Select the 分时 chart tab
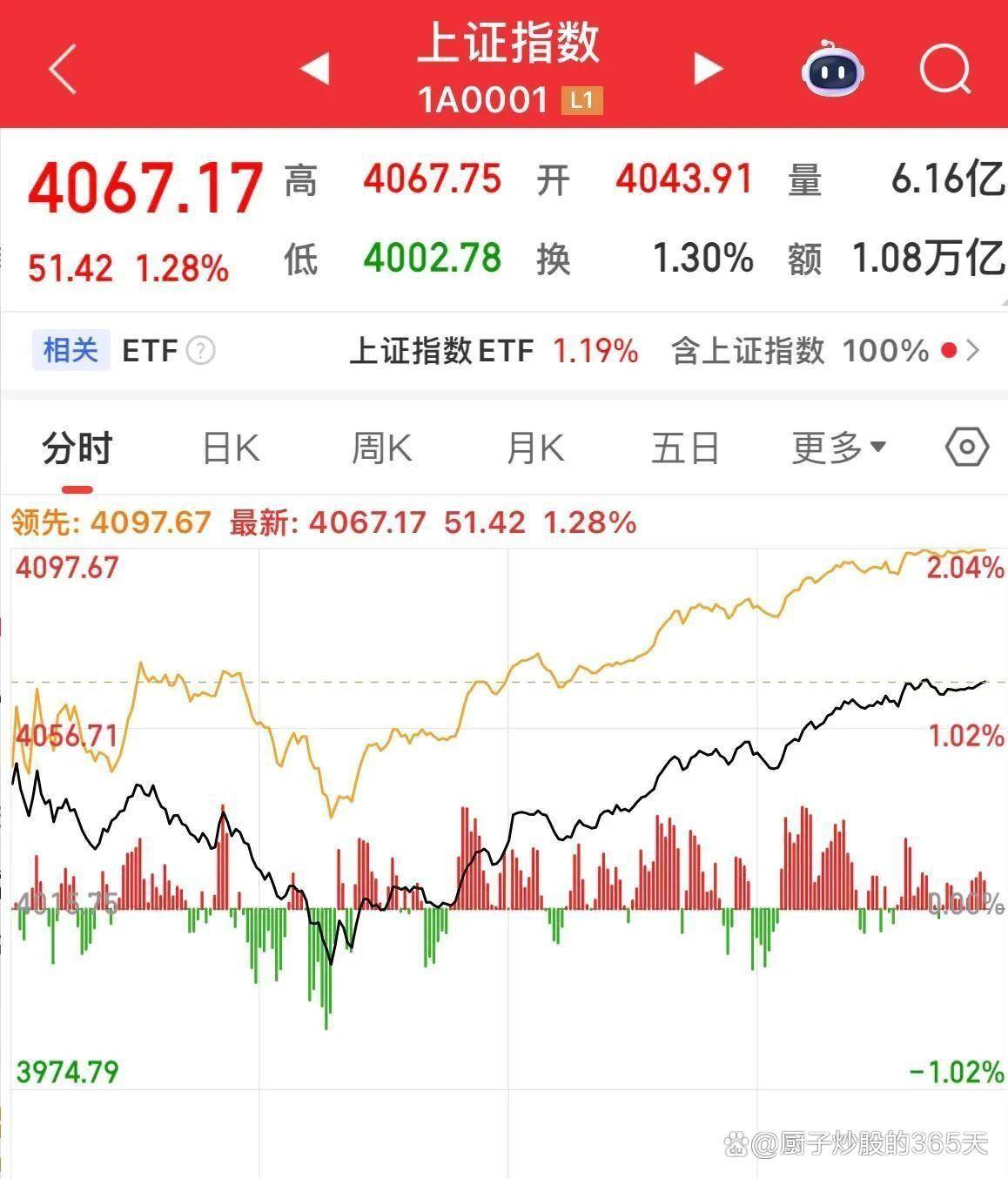The image size is (1008, 1179). pyautogui.click(x=77, y=448)
